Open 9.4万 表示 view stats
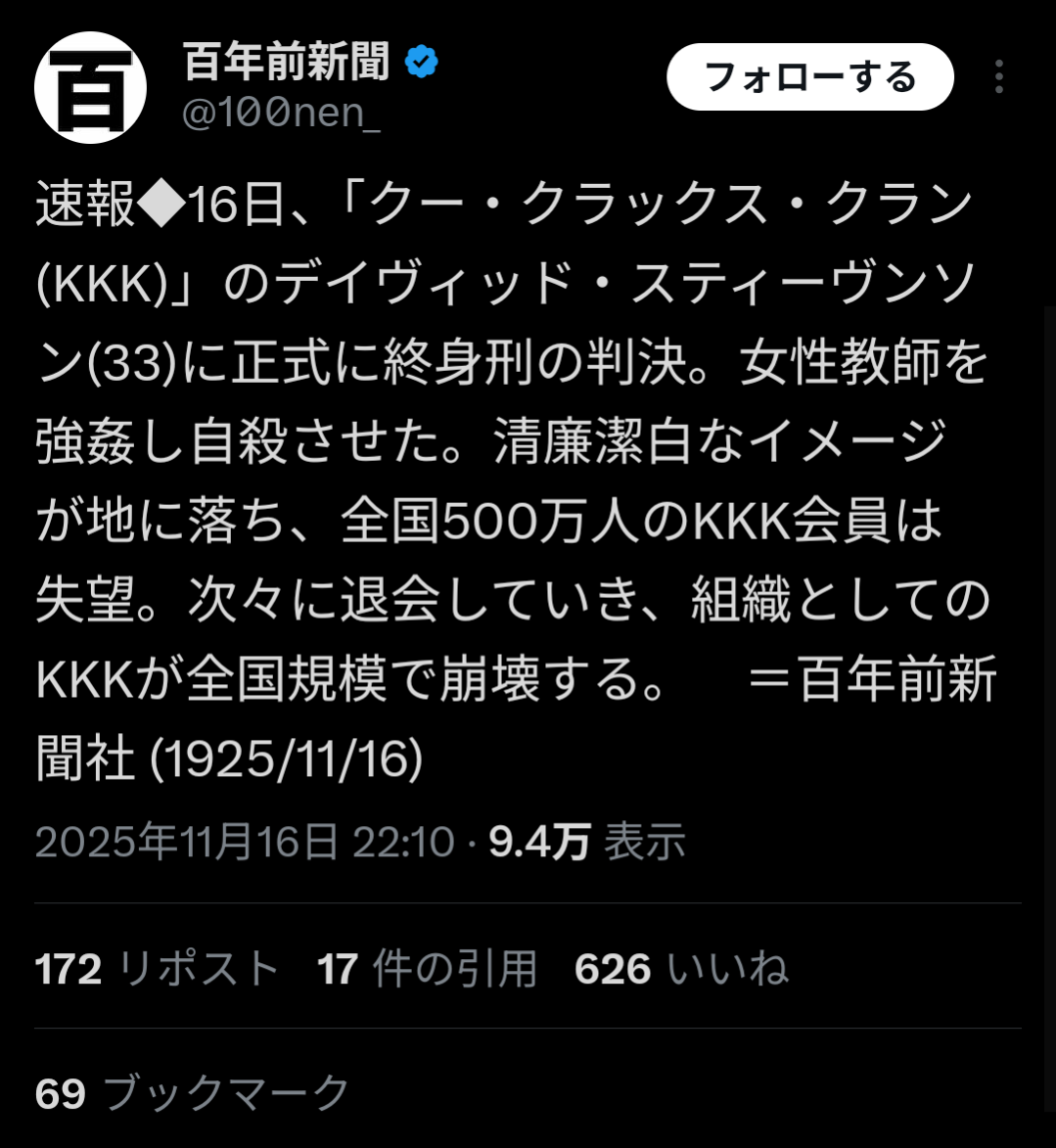Viewport: 1056px width, 1148px height. click(x=586, y=842)
